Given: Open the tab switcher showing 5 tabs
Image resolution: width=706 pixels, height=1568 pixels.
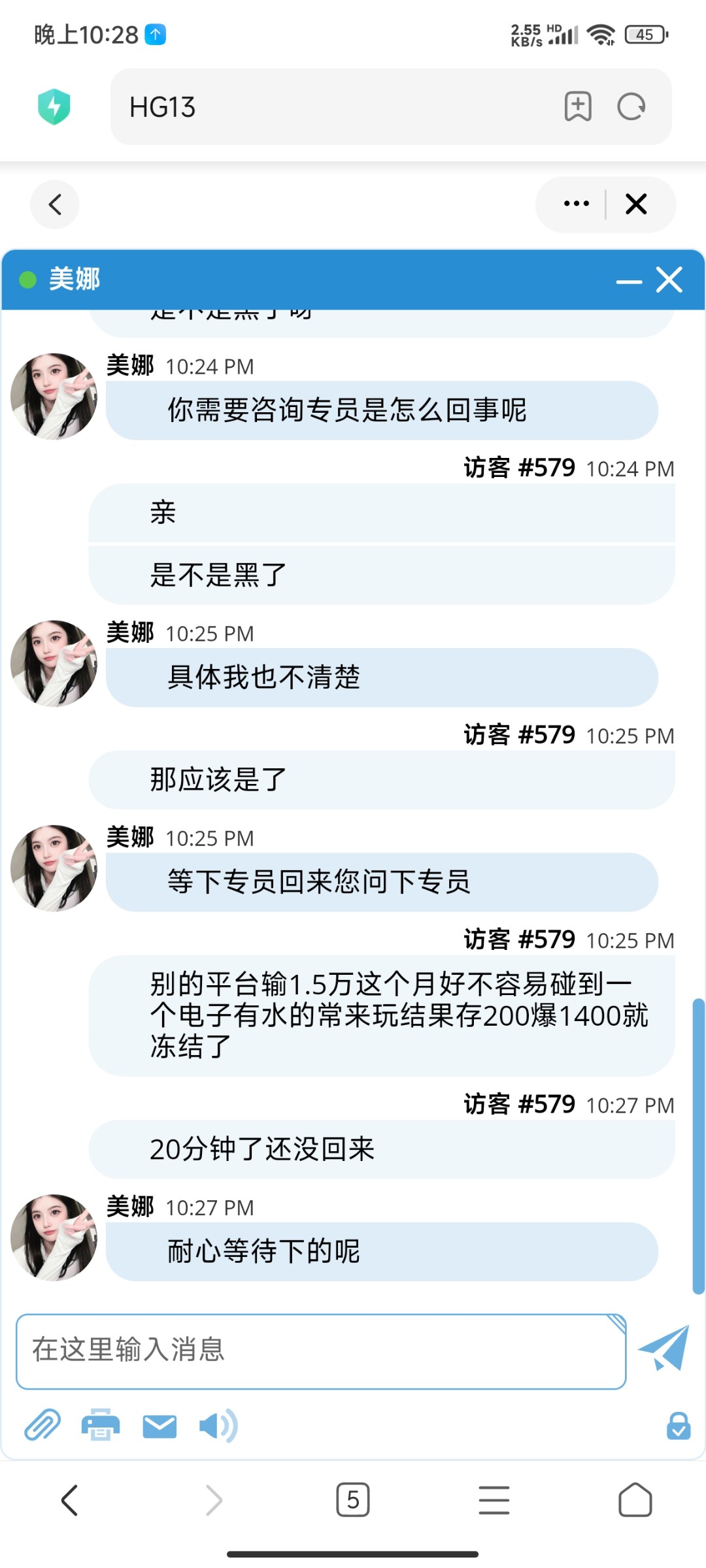Looking at the screenshot, I should click(353, 1501).
